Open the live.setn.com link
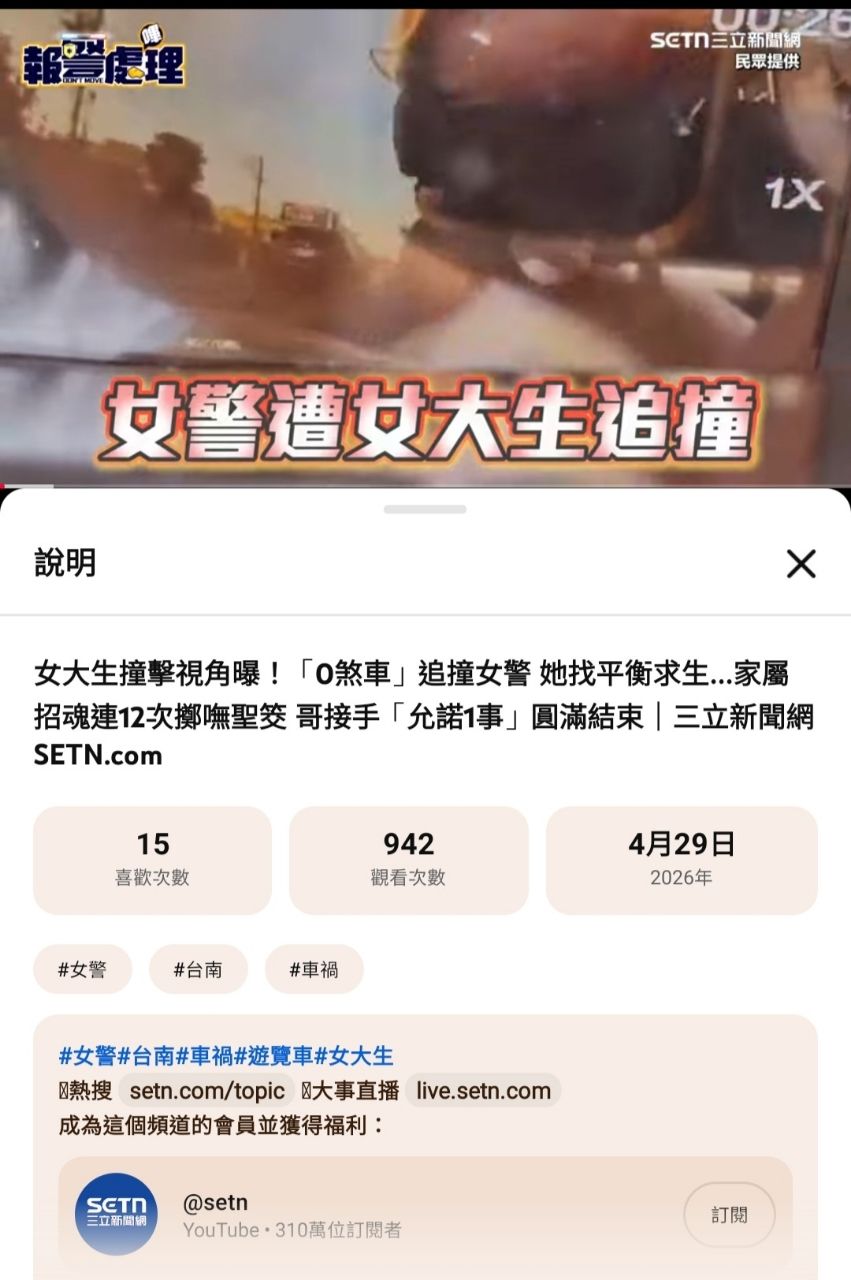Image resolution: width=851 pixels, height=1280 pixels. click(x=483, y=1090)
